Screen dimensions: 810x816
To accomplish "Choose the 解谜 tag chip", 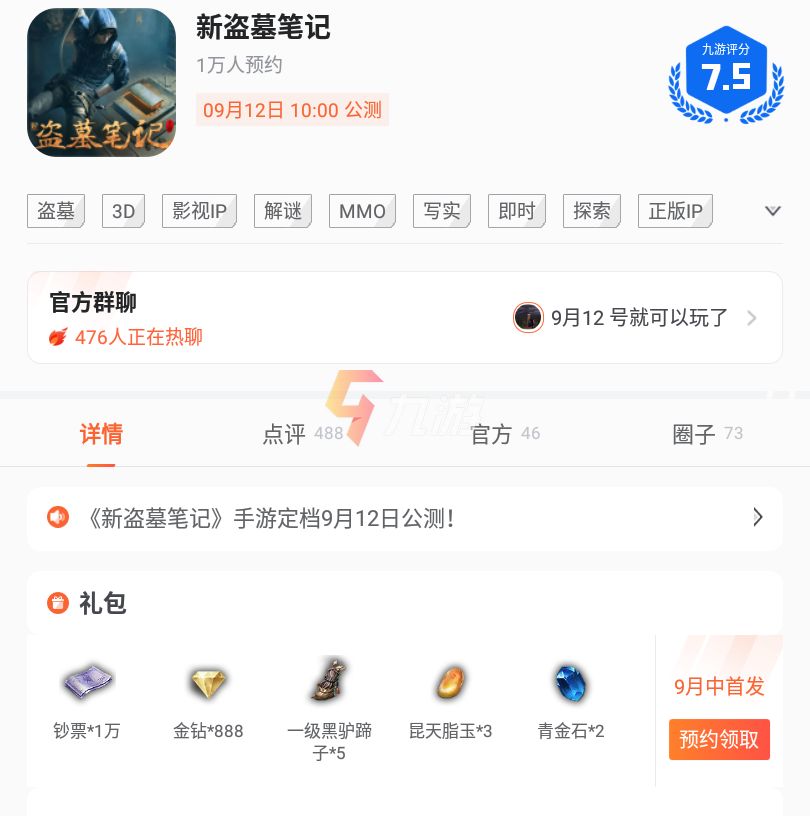I will tap(283, 211).
